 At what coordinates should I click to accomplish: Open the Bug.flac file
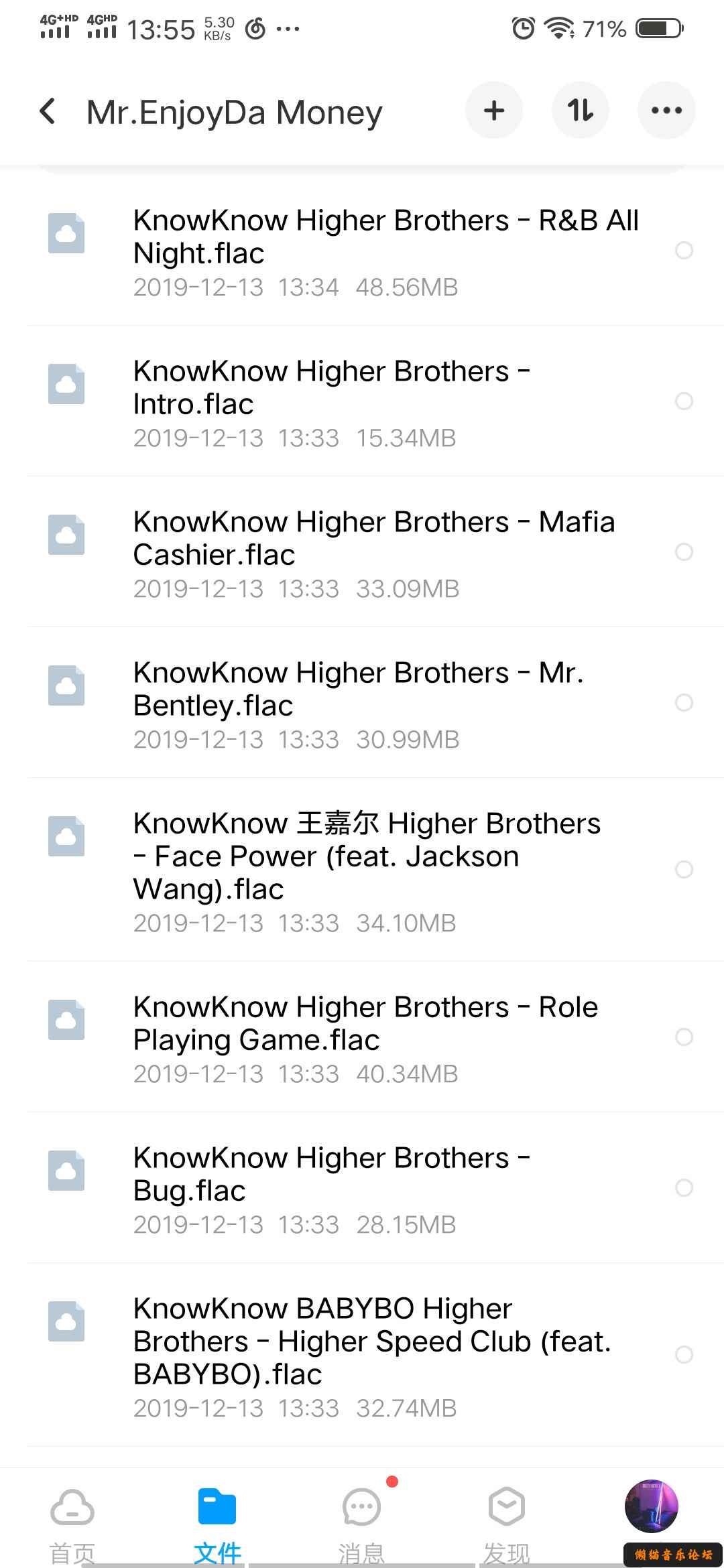pyautogui.click(x=332, y=1174)
